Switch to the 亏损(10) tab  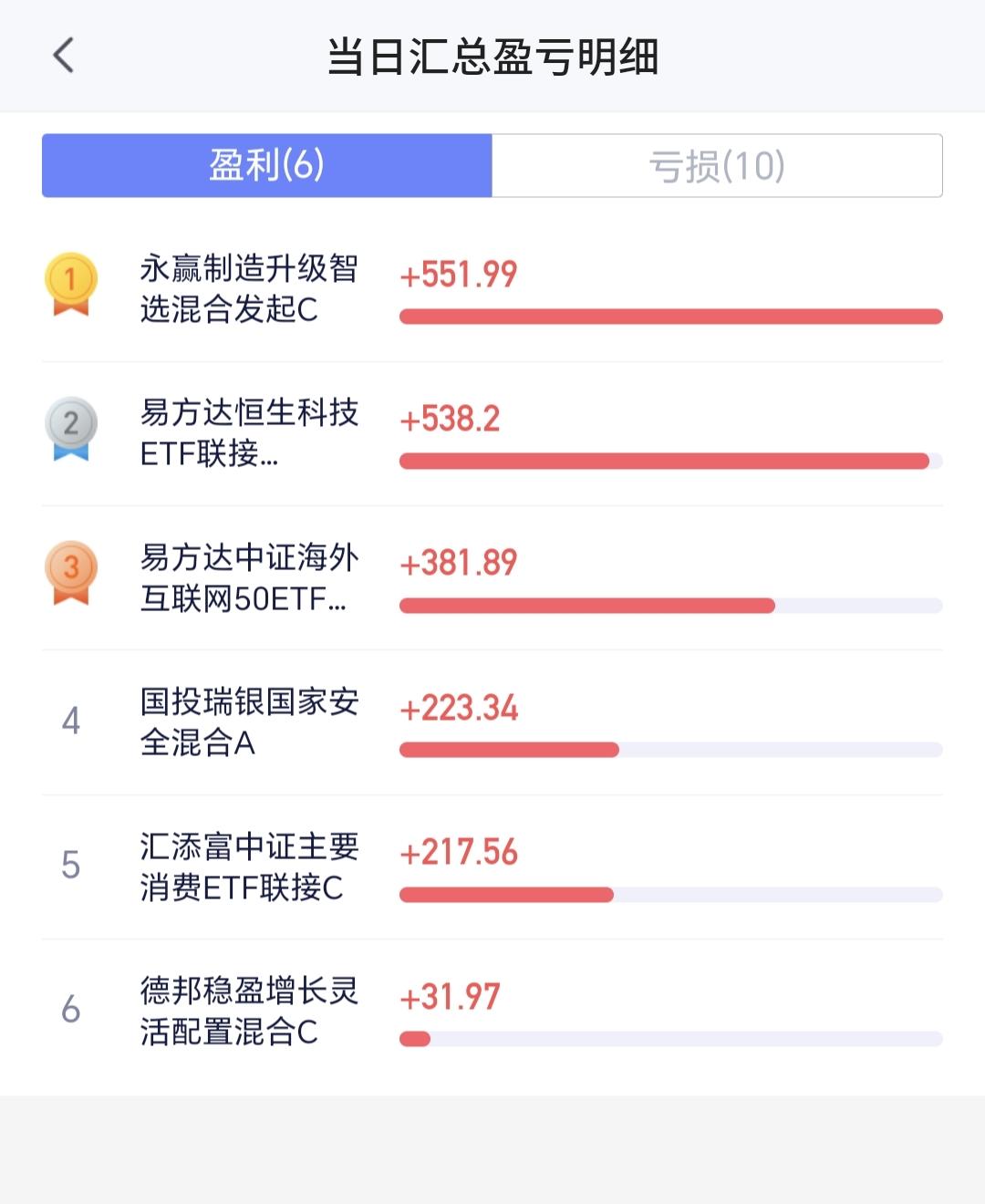click(x=717, y=166)
